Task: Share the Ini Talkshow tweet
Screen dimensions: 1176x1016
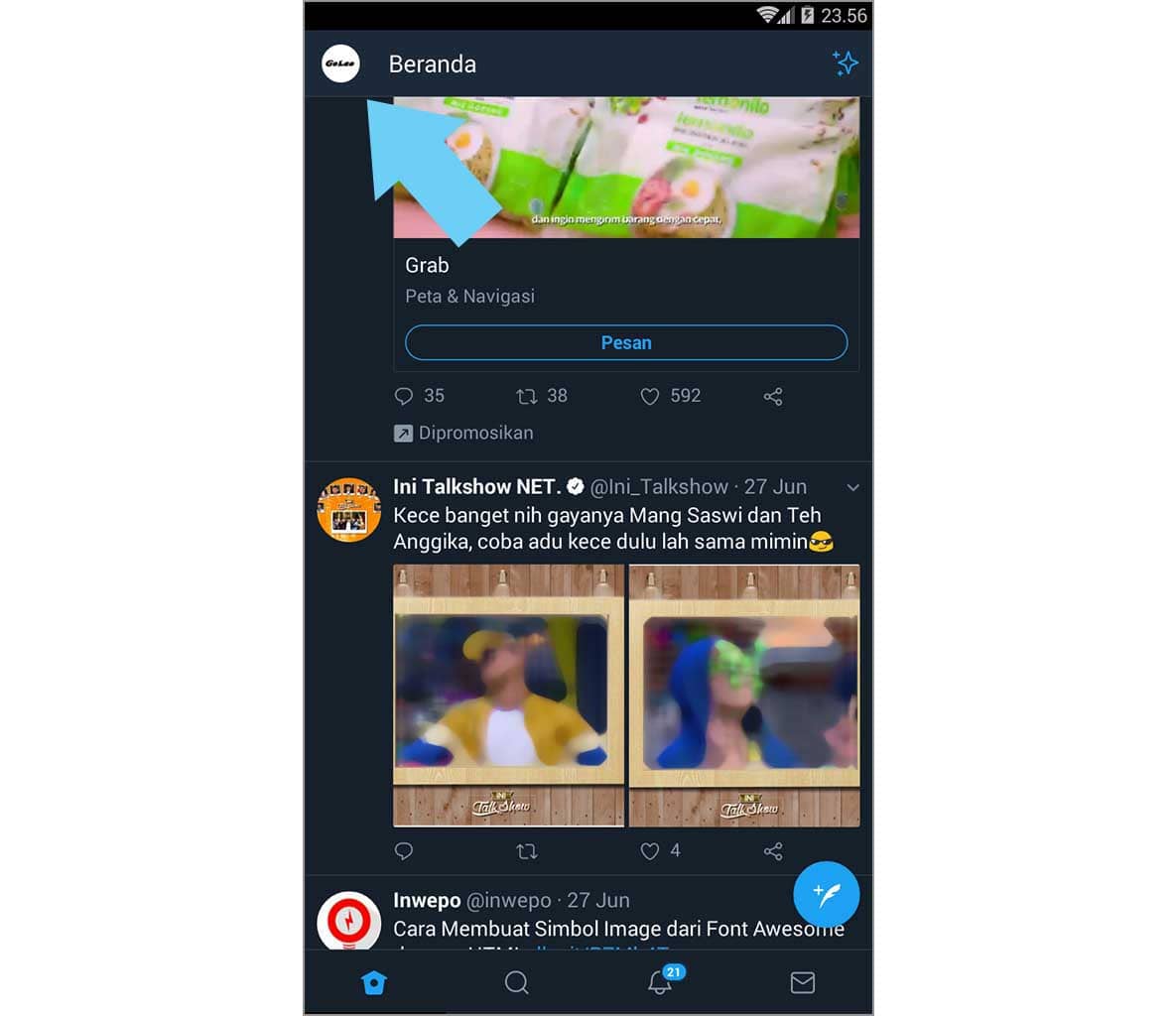Action: pos(773,851)
